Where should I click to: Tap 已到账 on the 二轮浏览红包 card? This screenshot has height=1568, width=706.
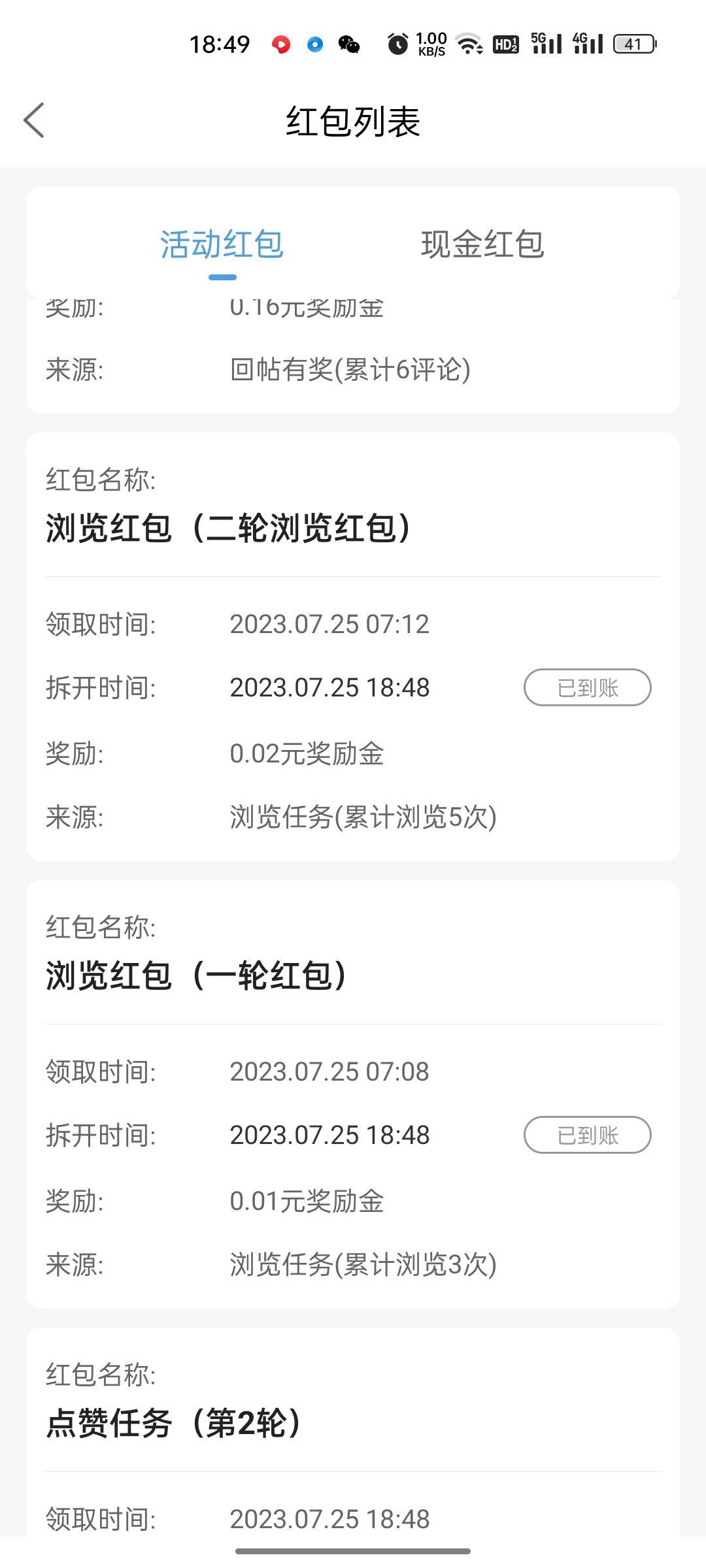pos(587,687)
